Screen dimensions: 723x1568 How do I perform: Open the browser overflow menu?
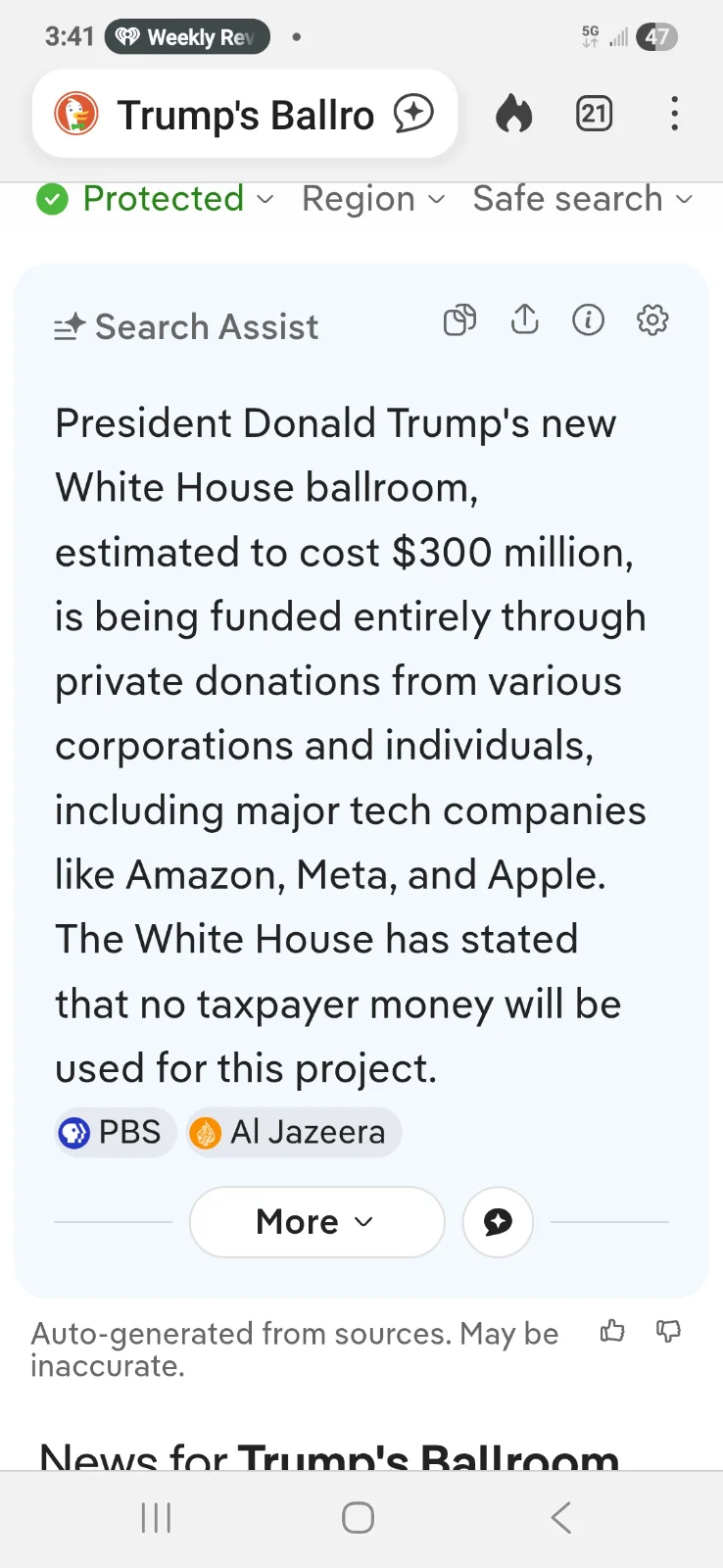[x=675, y=114]
